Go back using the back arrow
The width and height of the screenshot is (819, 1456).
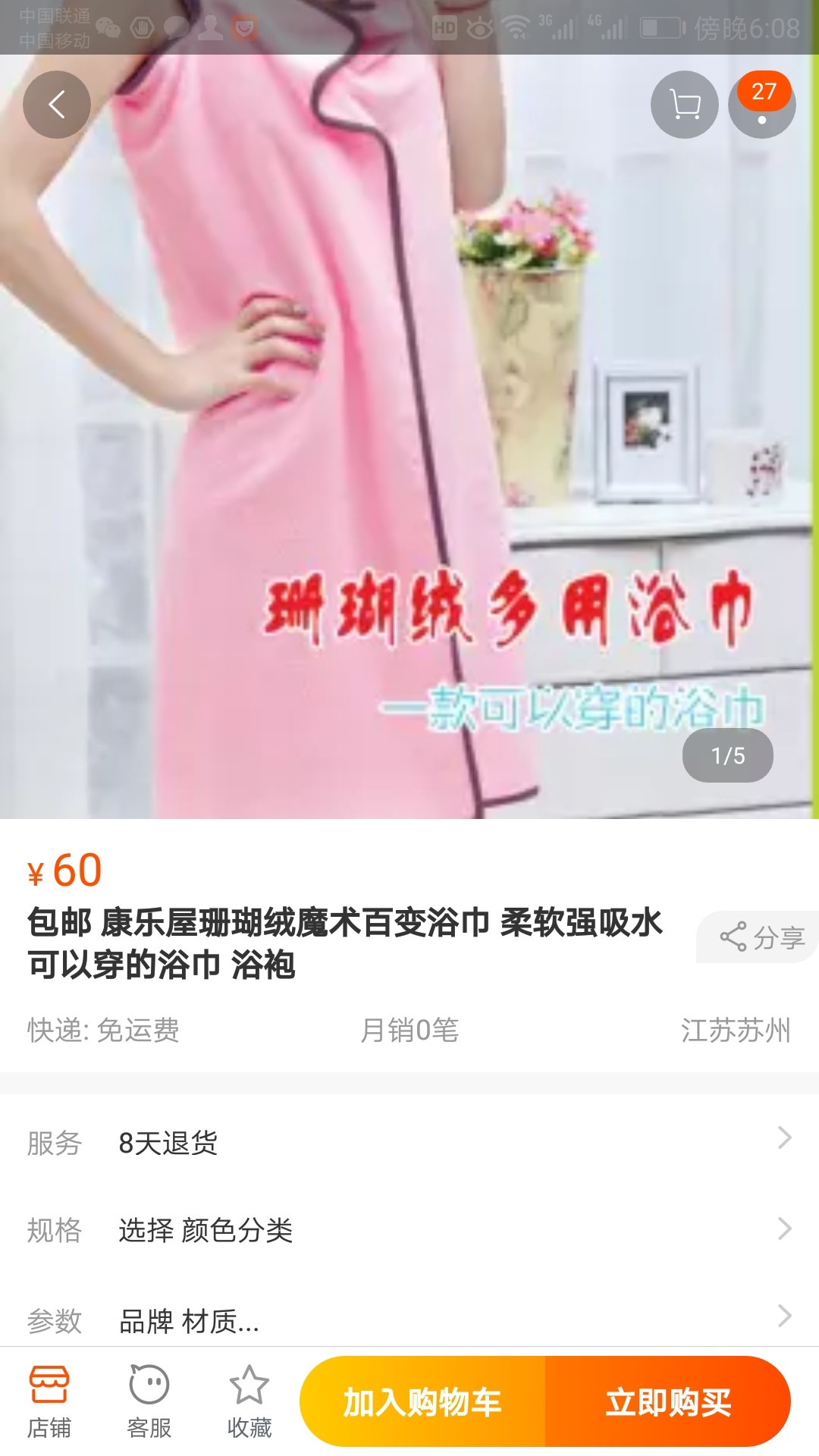coord(57,105)
